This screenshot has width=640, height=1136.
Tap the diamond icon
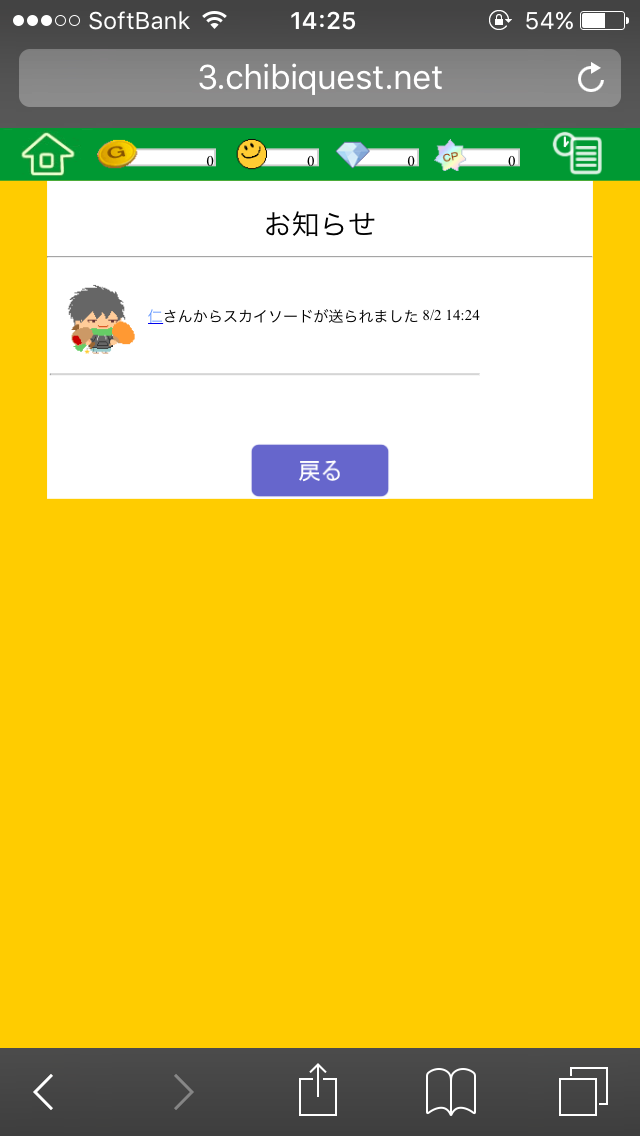[x=353, y=155]
